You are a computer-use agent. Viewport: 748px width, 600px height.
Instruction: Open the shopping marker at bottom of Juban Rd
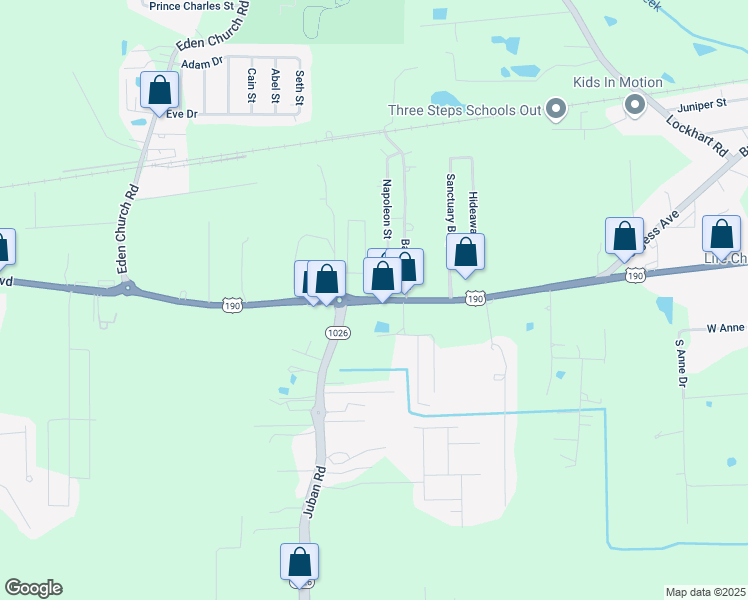[x=300, y=563]
